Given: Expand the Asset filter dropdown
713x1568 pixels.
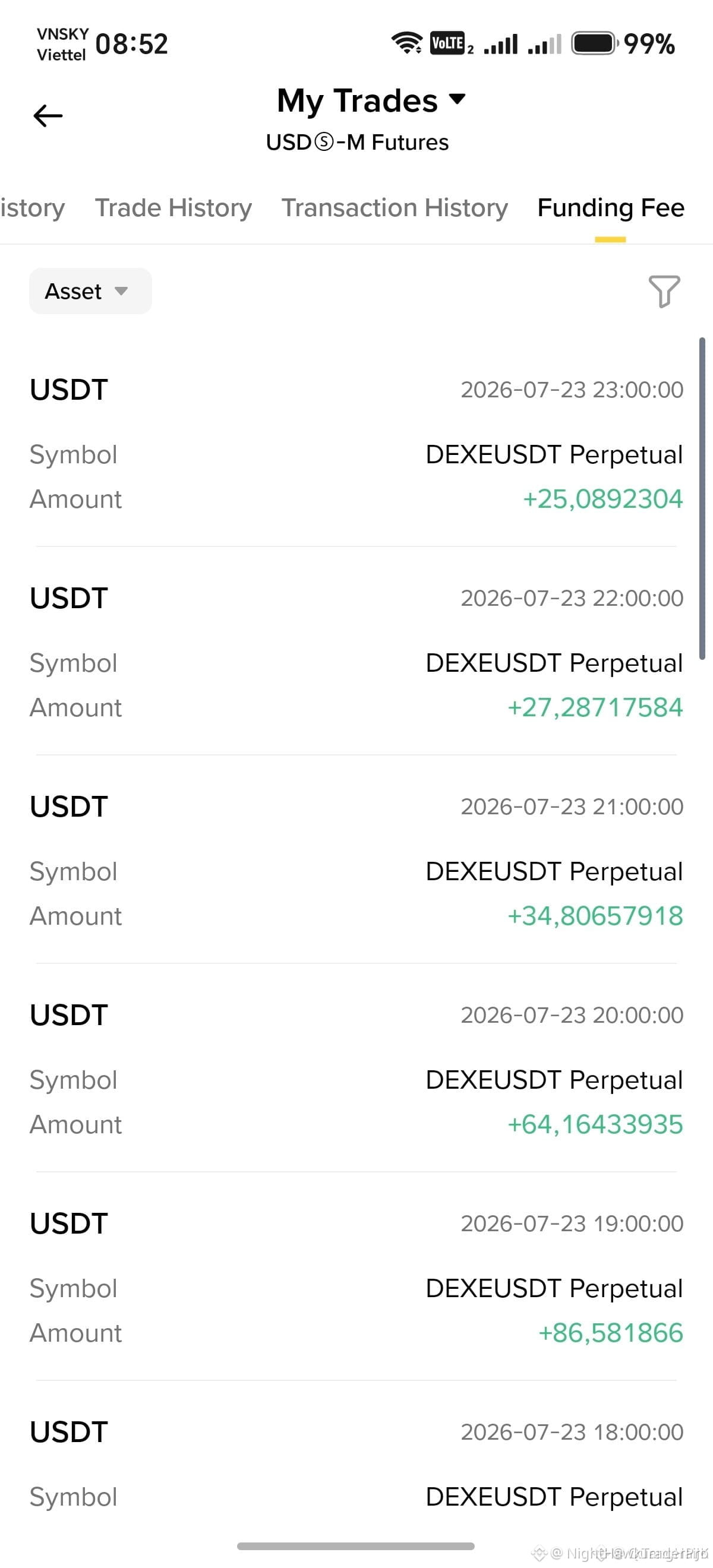Looking at the screenshot, I should coord(91,291).
